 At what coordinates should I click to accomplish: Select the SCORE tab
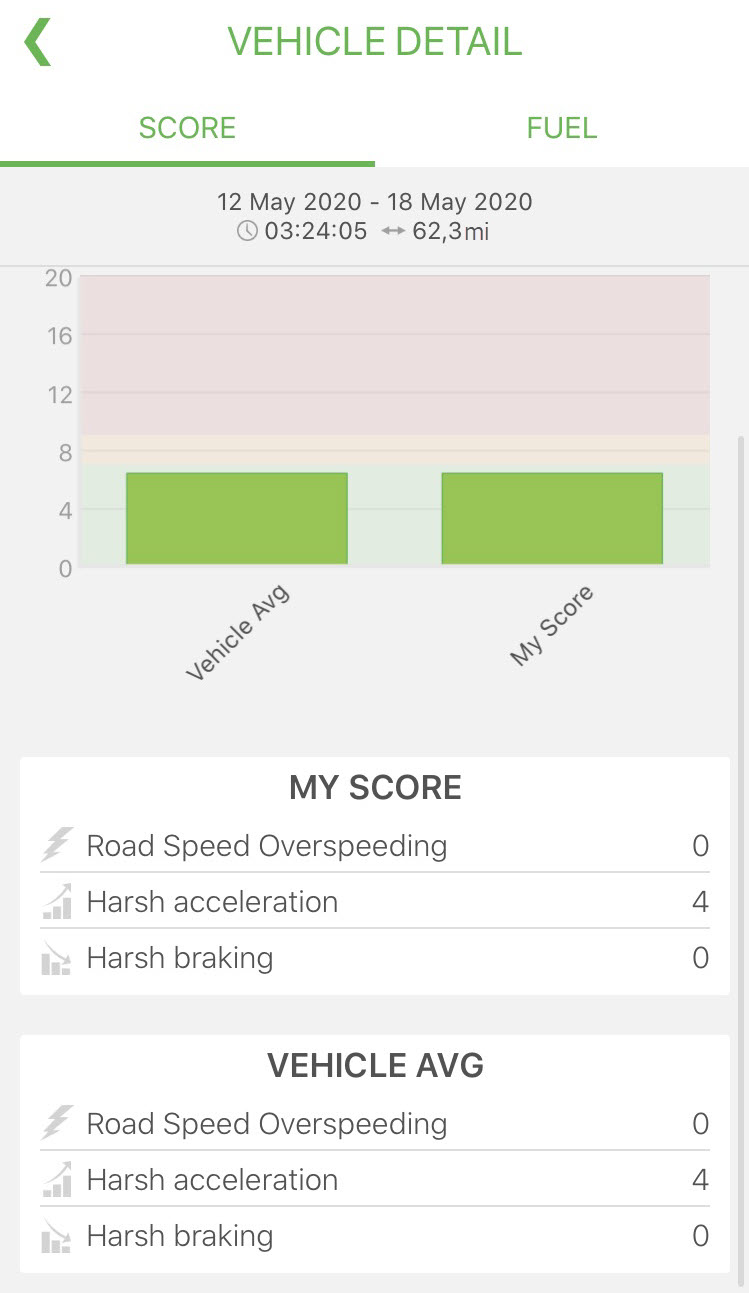(187, 128)
